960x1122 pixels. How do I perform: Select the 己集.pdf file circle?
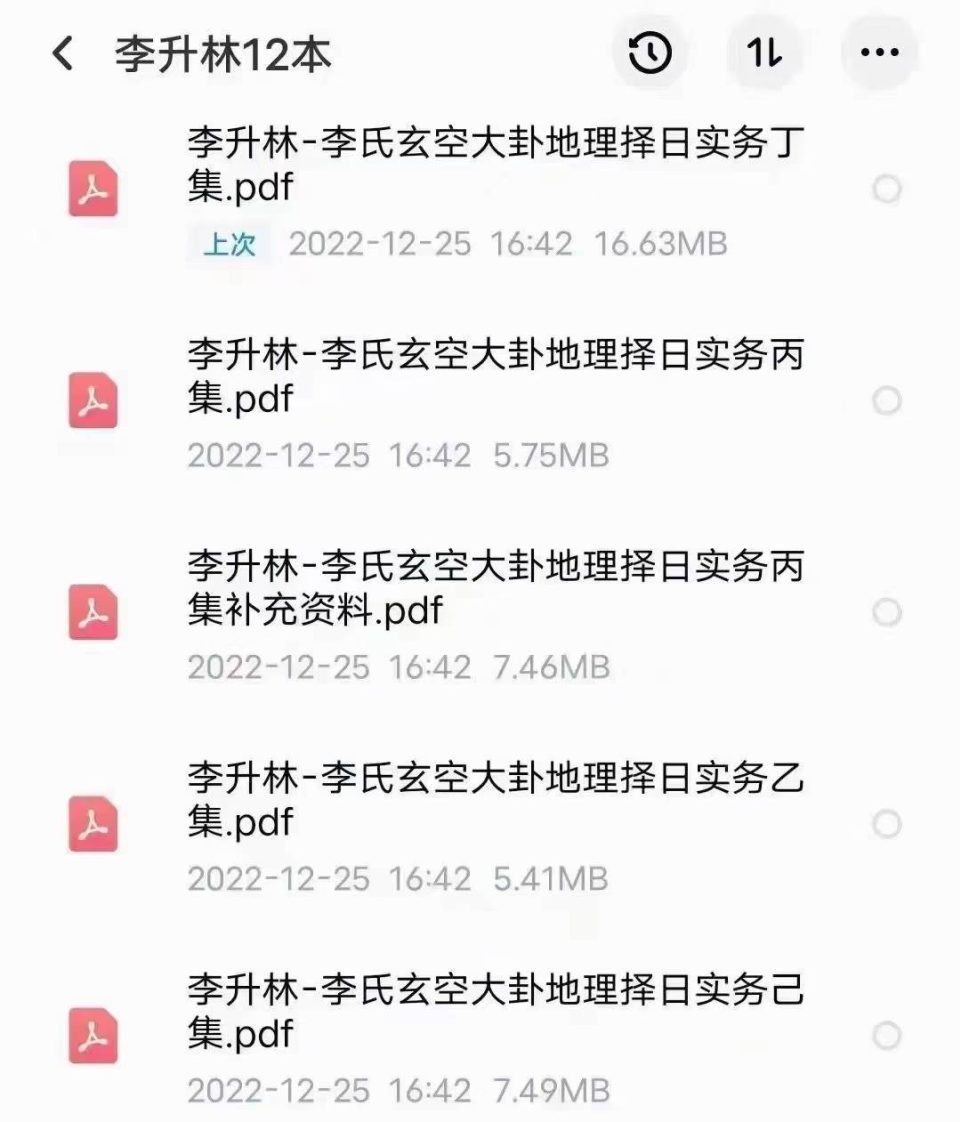[887, 1035]
